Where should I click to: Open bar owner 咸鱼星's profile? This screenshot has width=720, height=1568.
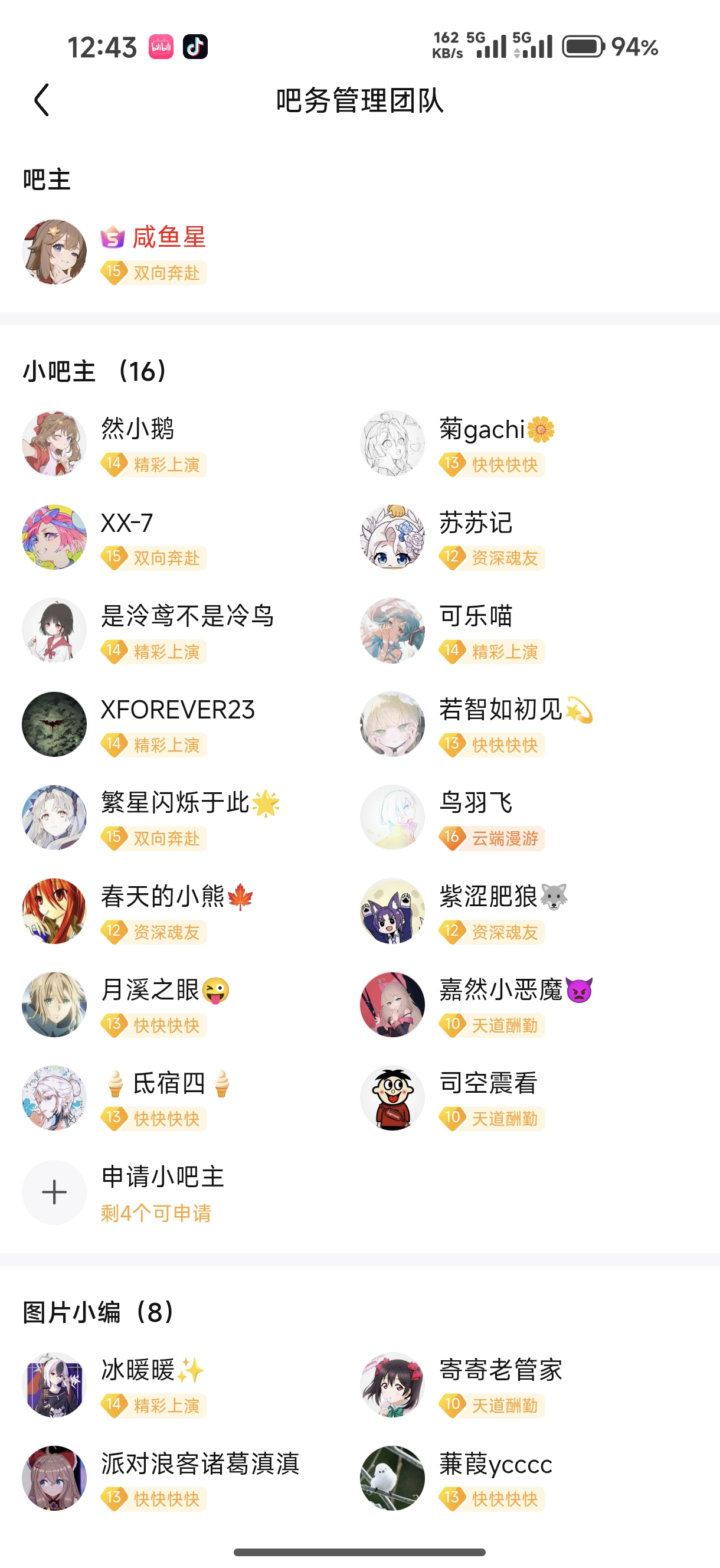[116, 253]
